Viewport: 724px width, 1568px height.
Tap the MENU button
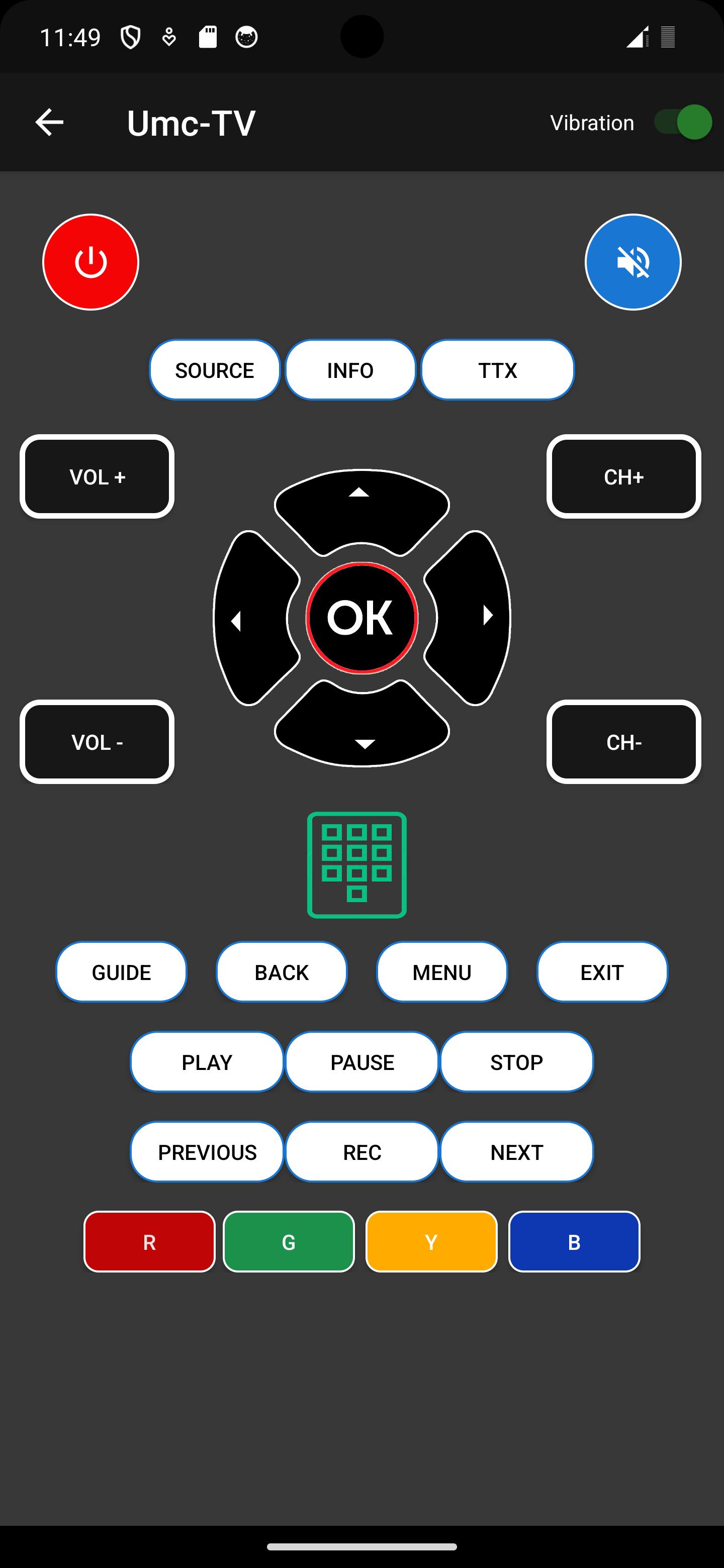pyautogui.click(x=442, y=972)
